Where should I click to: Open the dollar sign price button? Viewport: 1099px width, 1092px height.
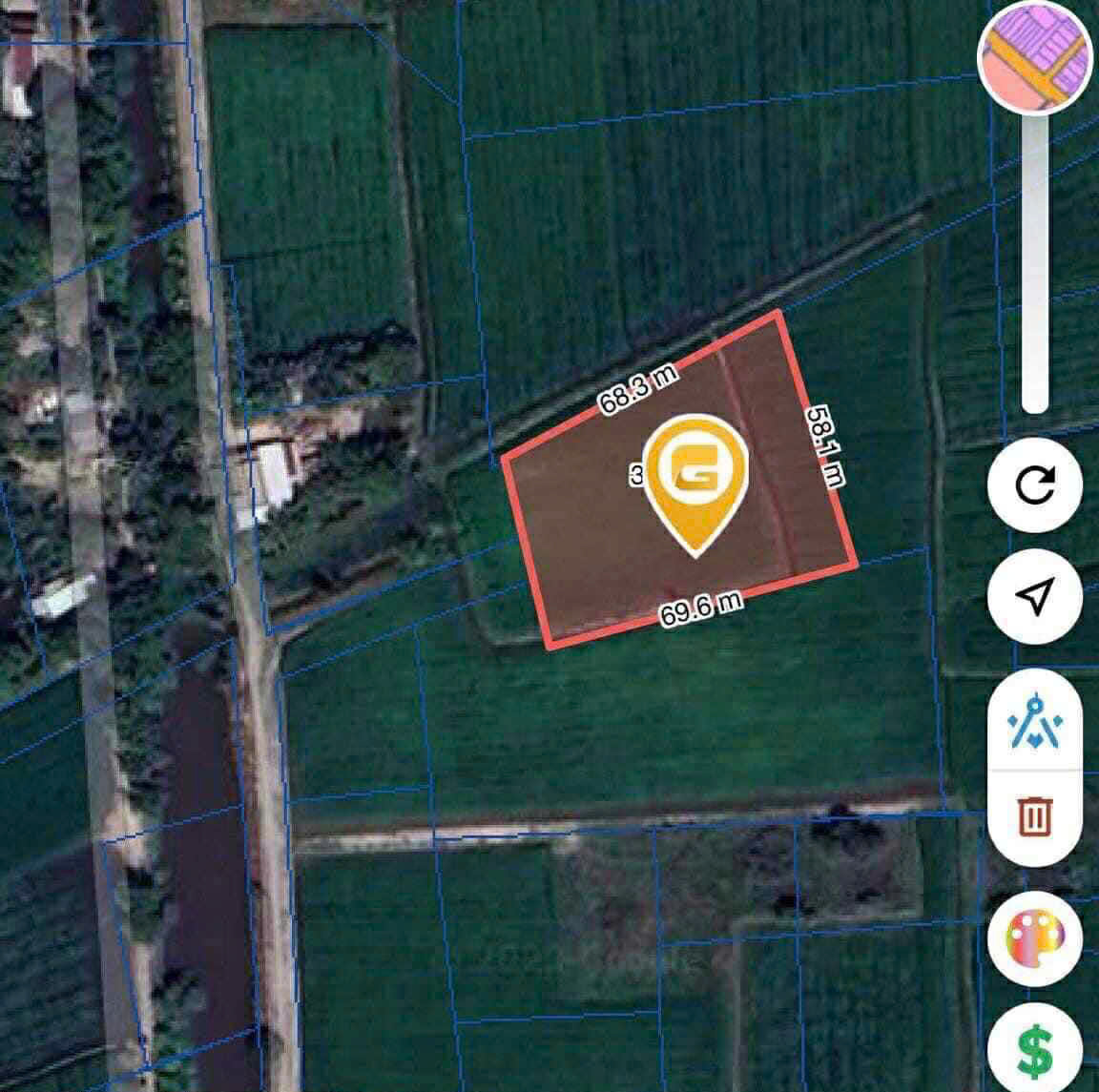1035,1047
